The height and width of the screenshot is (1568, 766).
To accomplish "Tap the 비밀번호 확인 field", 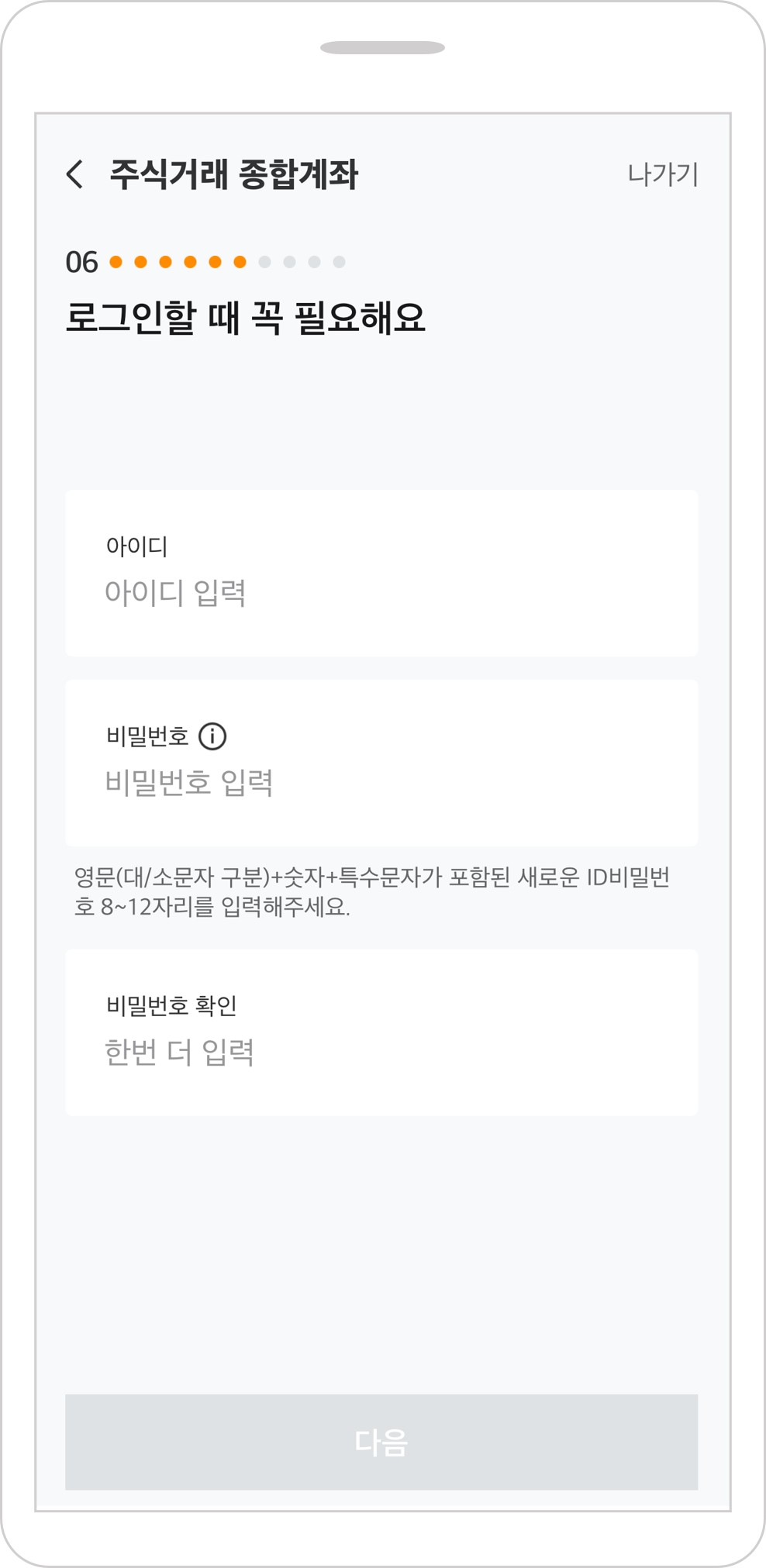I will [380, 1052].
